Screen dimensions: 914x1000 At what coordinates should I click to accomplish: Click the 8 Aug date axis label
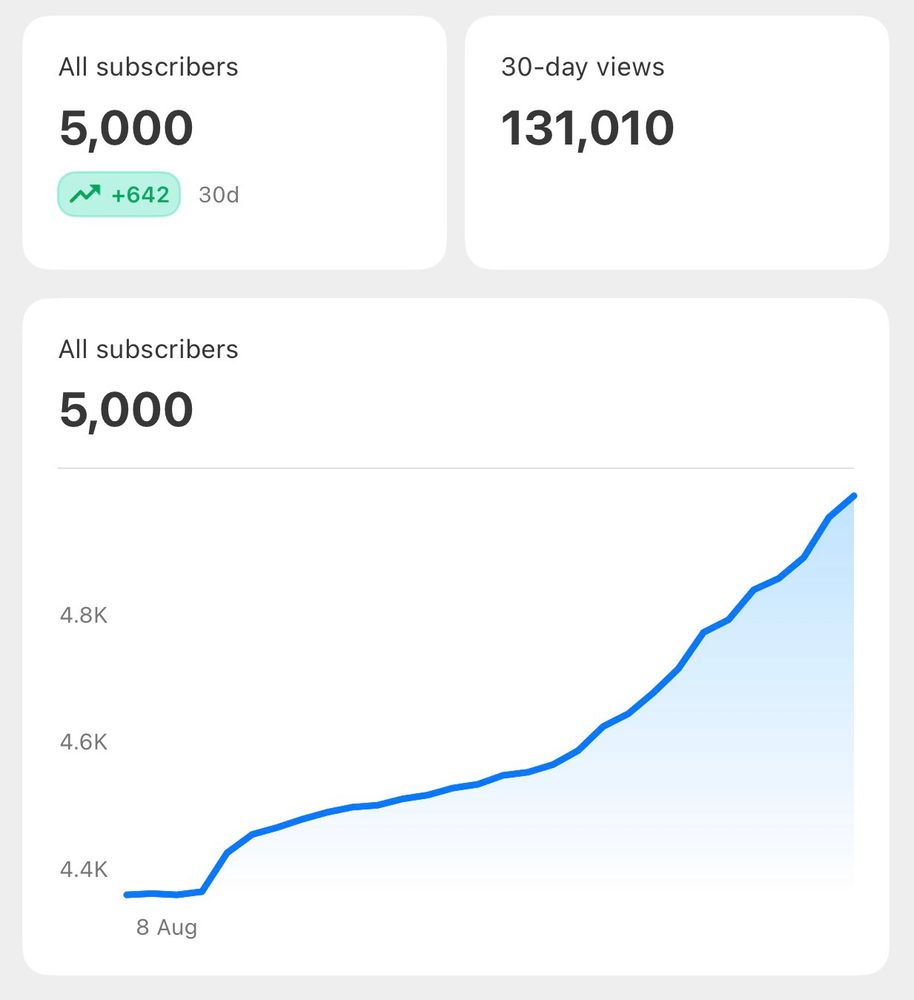tap(168, 927)
